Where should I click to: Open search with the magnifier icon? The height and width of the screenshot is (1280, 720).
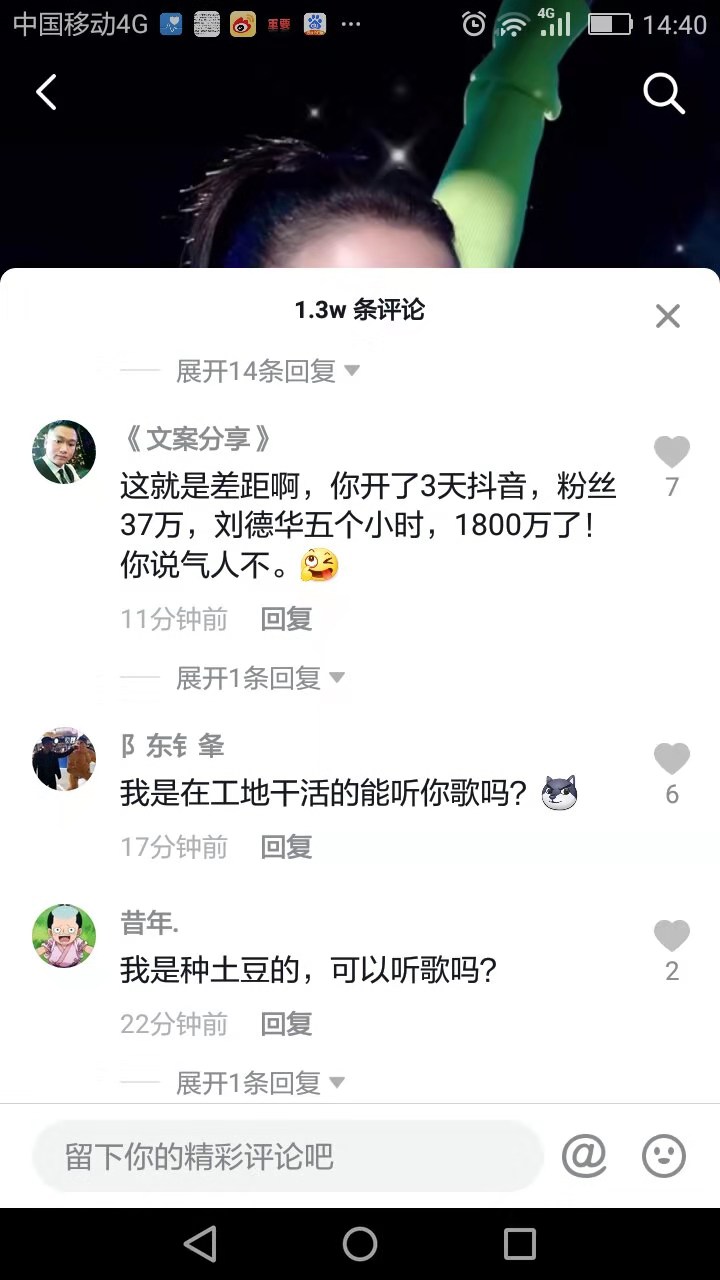(663, 93)
